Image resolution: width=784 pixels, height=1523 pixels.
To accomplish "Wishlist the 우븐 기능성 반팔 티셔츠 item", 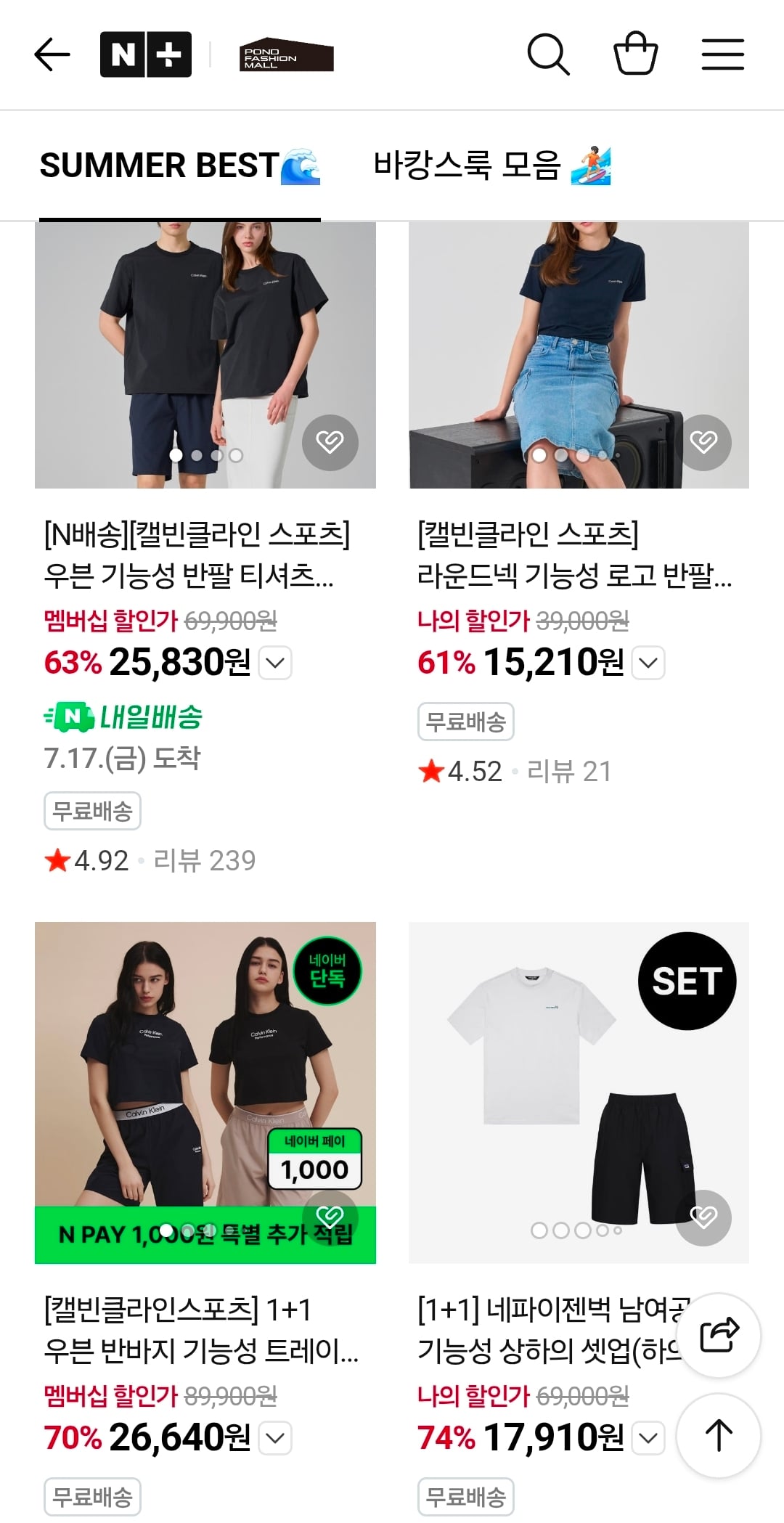I will (x=330, y=442).
